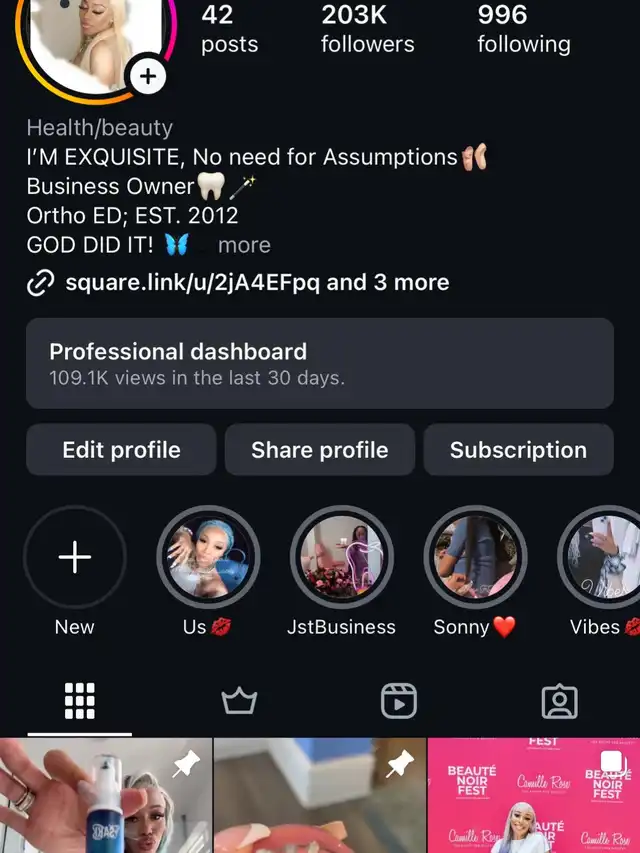This screenshot has height=853, width=640.
Task: Expand the bio with more
Action: pyautogui.click(x=244, y=245)
